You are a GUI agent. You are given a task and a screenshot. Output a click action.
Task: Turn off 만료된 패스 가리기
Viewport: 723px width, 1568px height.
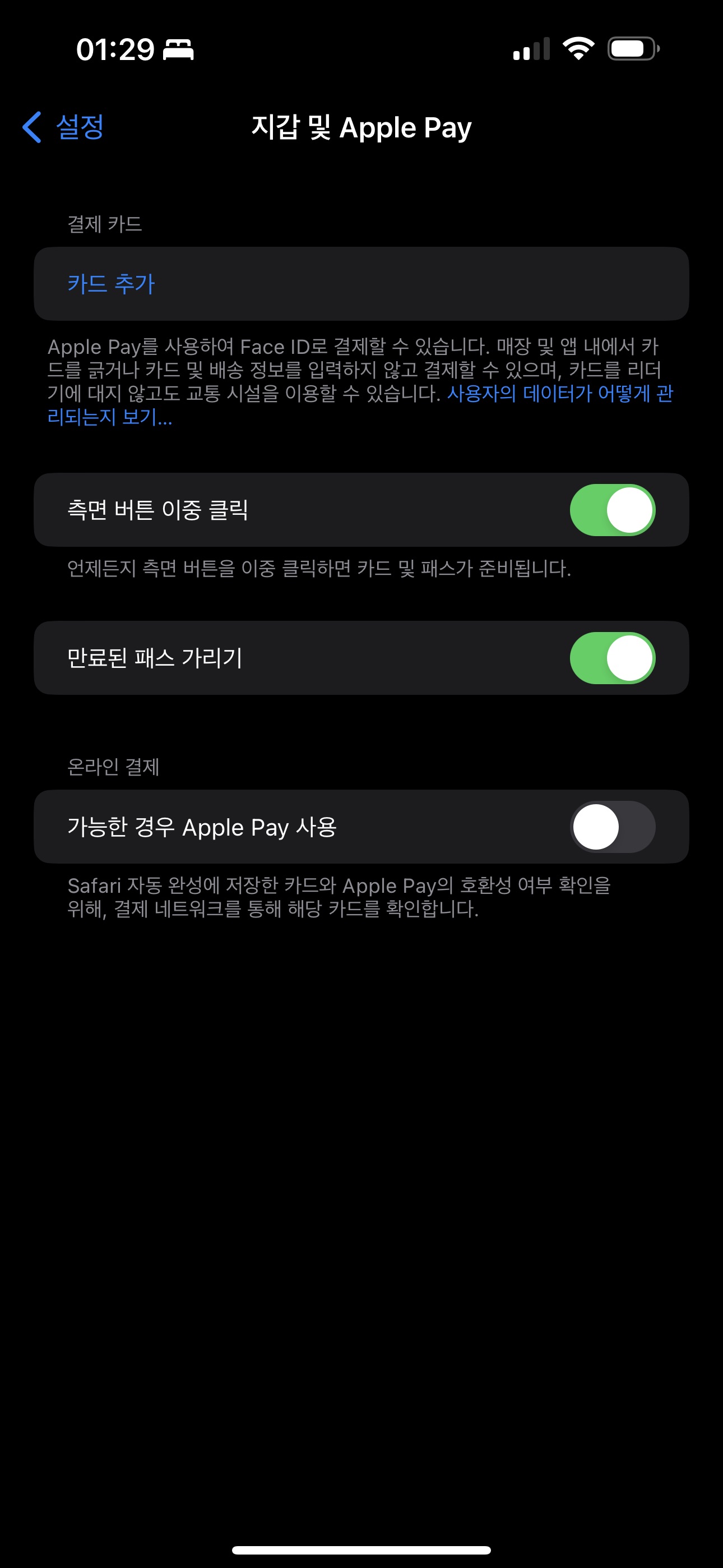pos(611,658)
